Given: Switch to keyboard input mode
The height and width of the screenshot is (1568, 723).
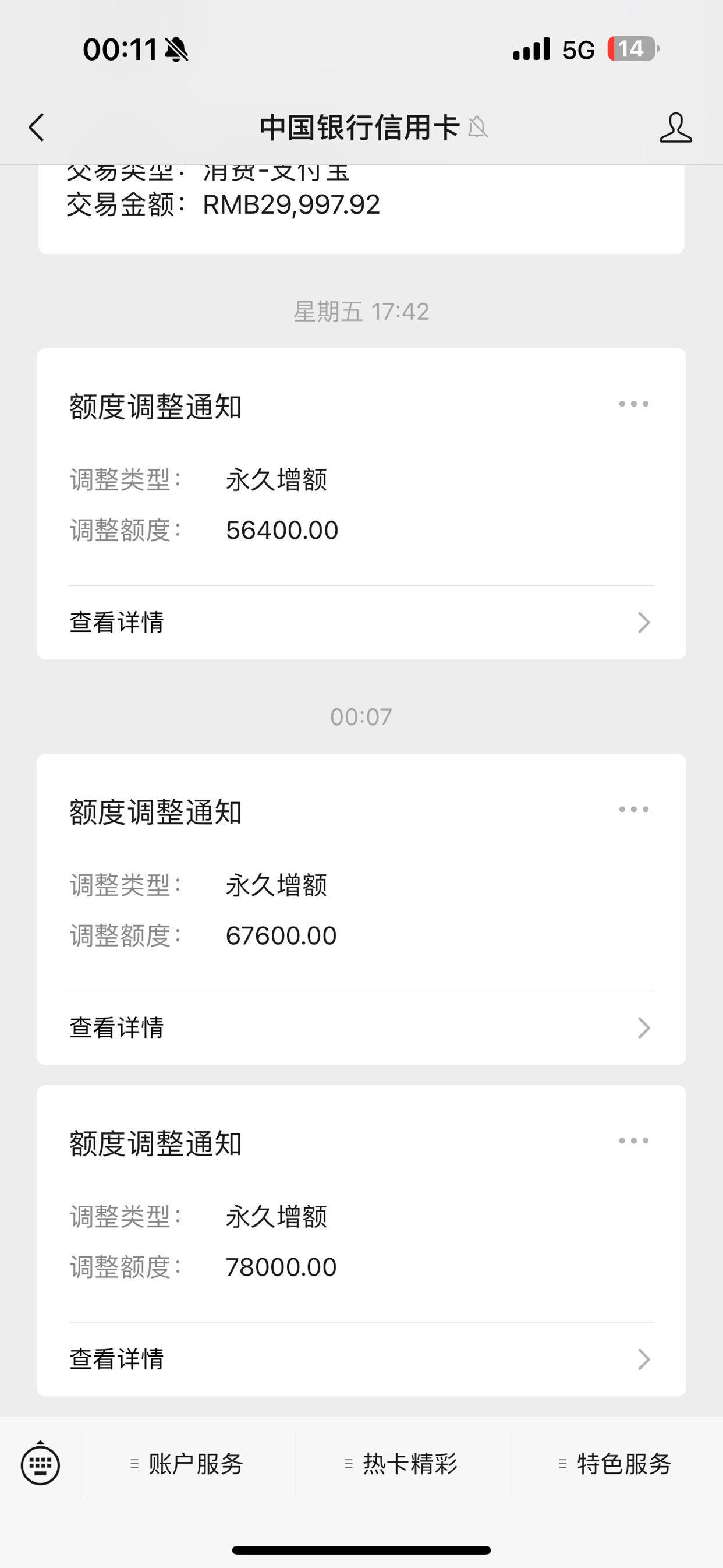Looking at the screenshot, I should tap(40, 1464).
